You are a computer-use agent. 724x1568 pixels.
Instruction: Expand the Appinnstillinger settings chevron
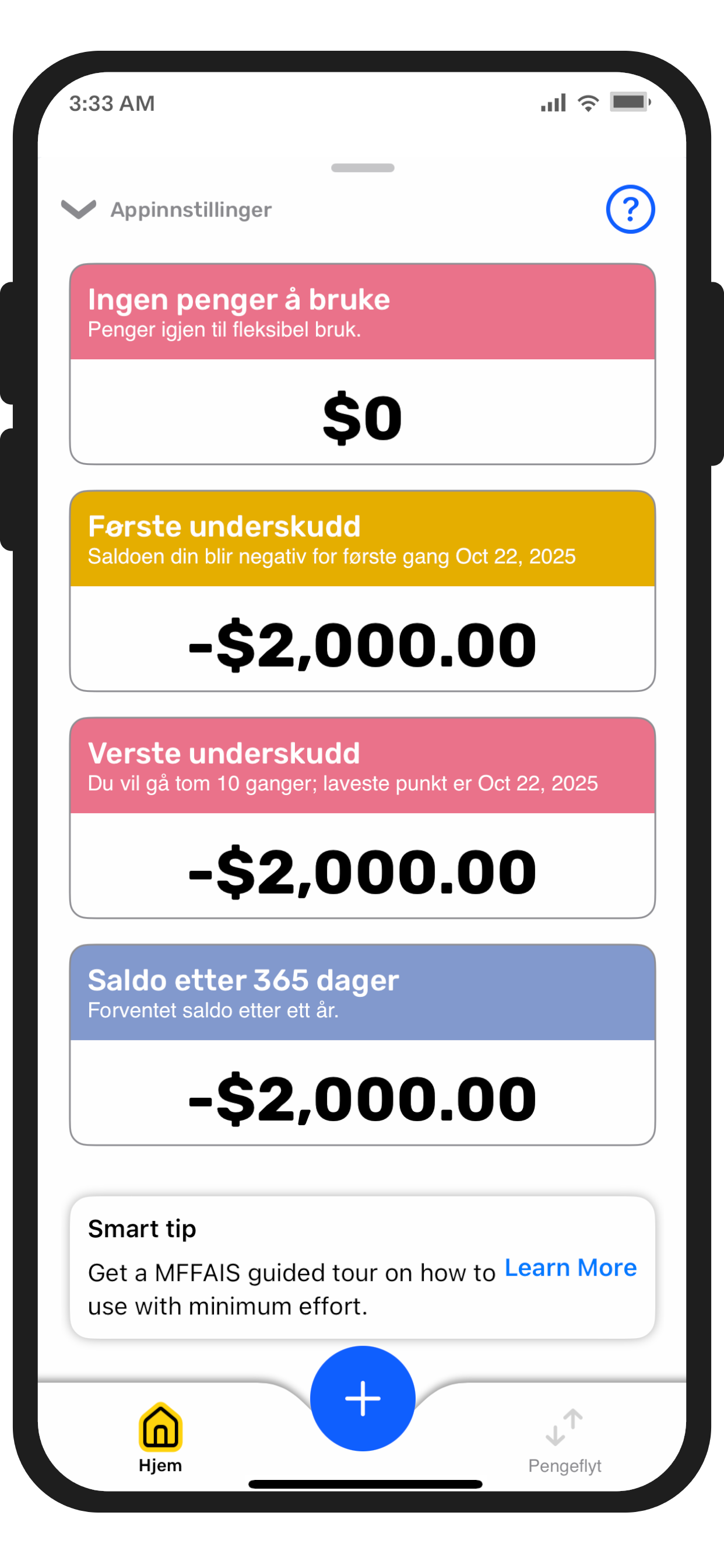pyautogui.click(x=79, y=209)
